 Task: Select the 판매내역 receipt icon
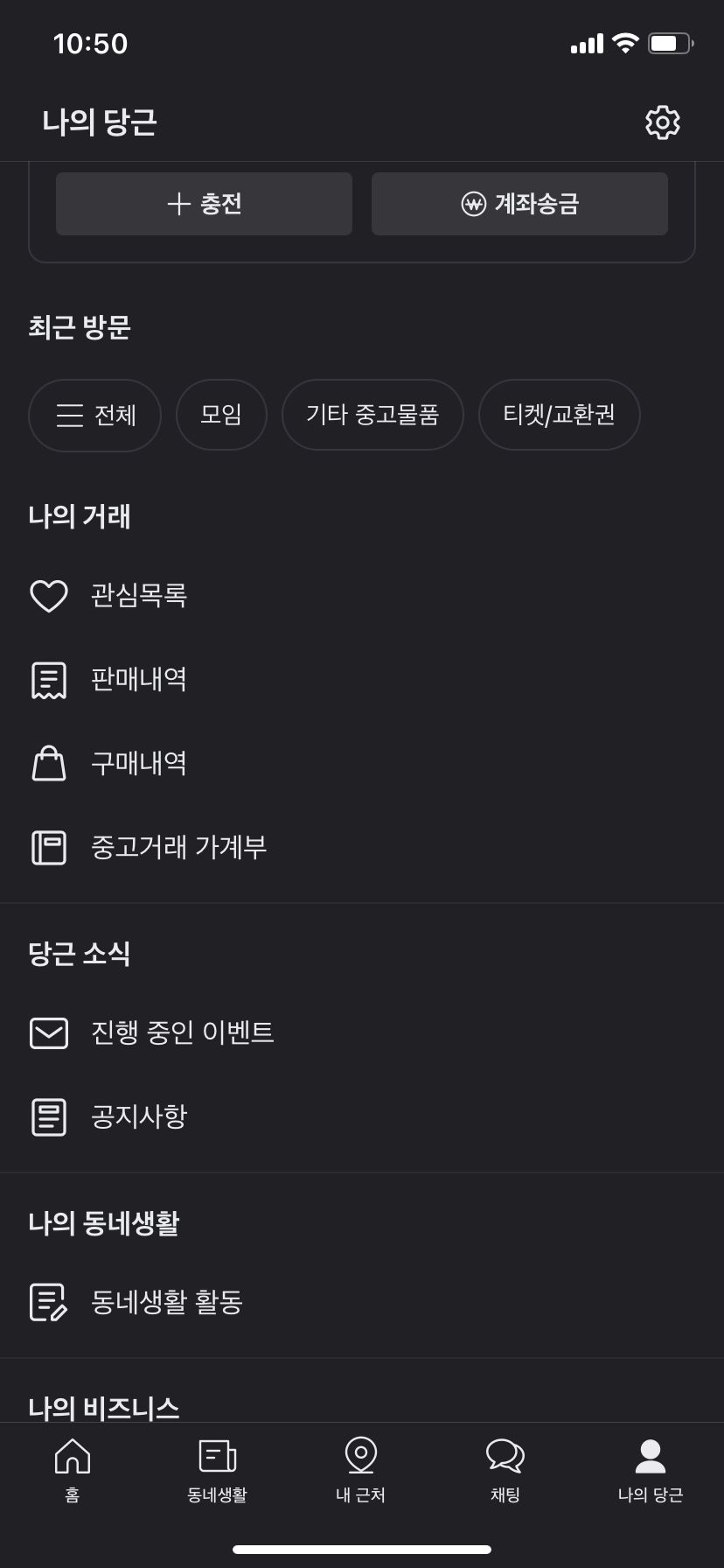point(49,679)
